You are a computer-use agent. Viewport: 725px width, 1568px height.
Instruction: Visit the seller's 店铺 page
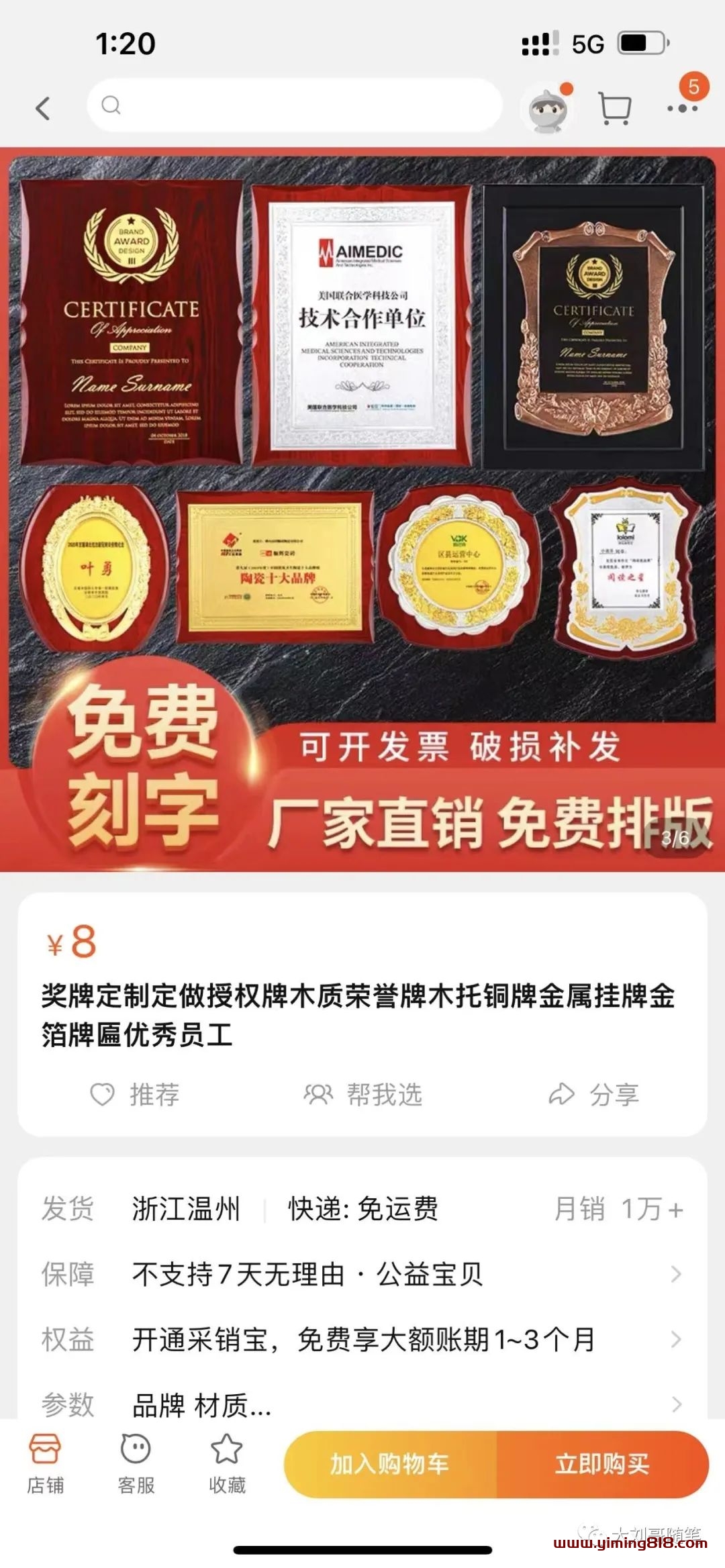(x=45, y=1463)
